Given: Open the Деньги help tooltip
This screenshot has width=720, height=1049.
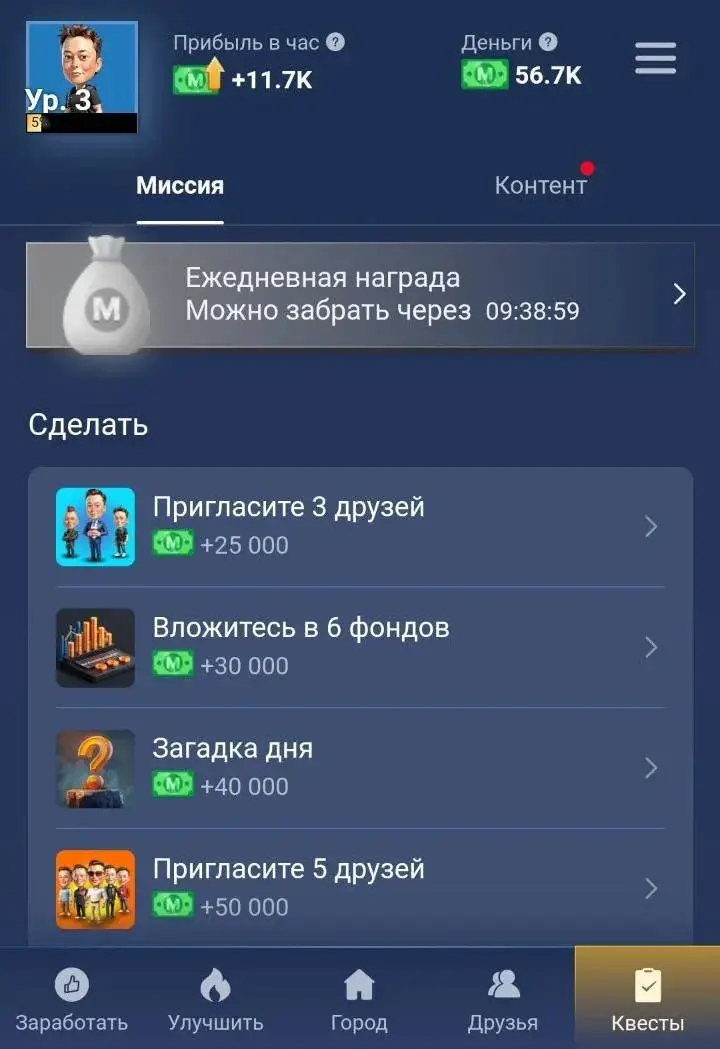Looking at the screenshot, I should (x=548, y=42).
